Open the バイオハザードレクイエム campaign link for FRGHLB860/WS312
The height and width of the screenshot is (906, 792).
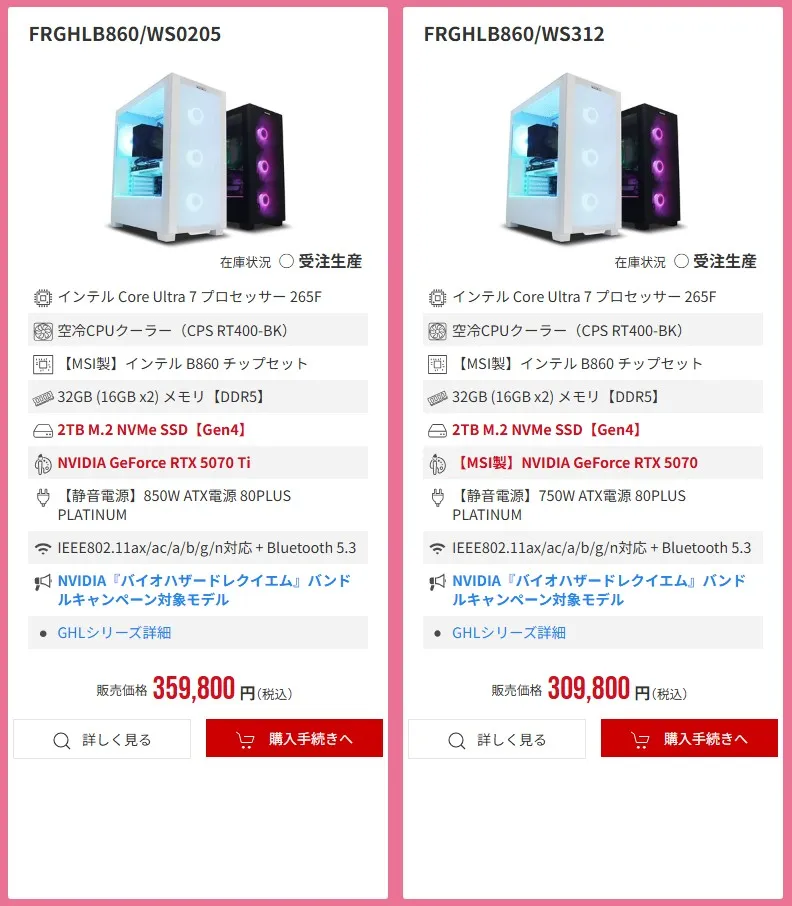tap(599, 590)
